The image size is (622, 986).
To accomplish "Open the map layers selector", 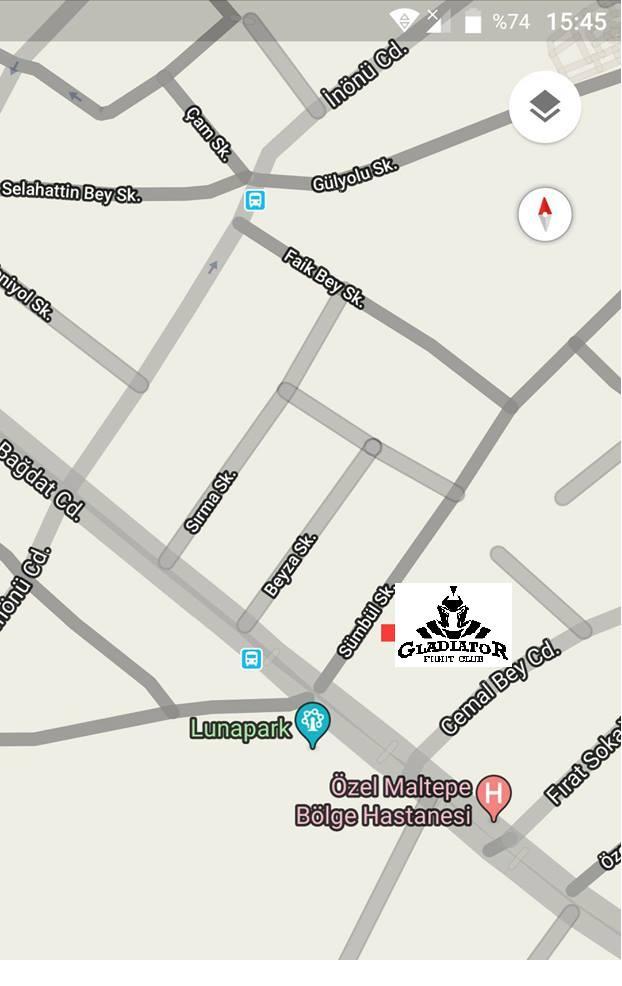I will pos(545,107).
